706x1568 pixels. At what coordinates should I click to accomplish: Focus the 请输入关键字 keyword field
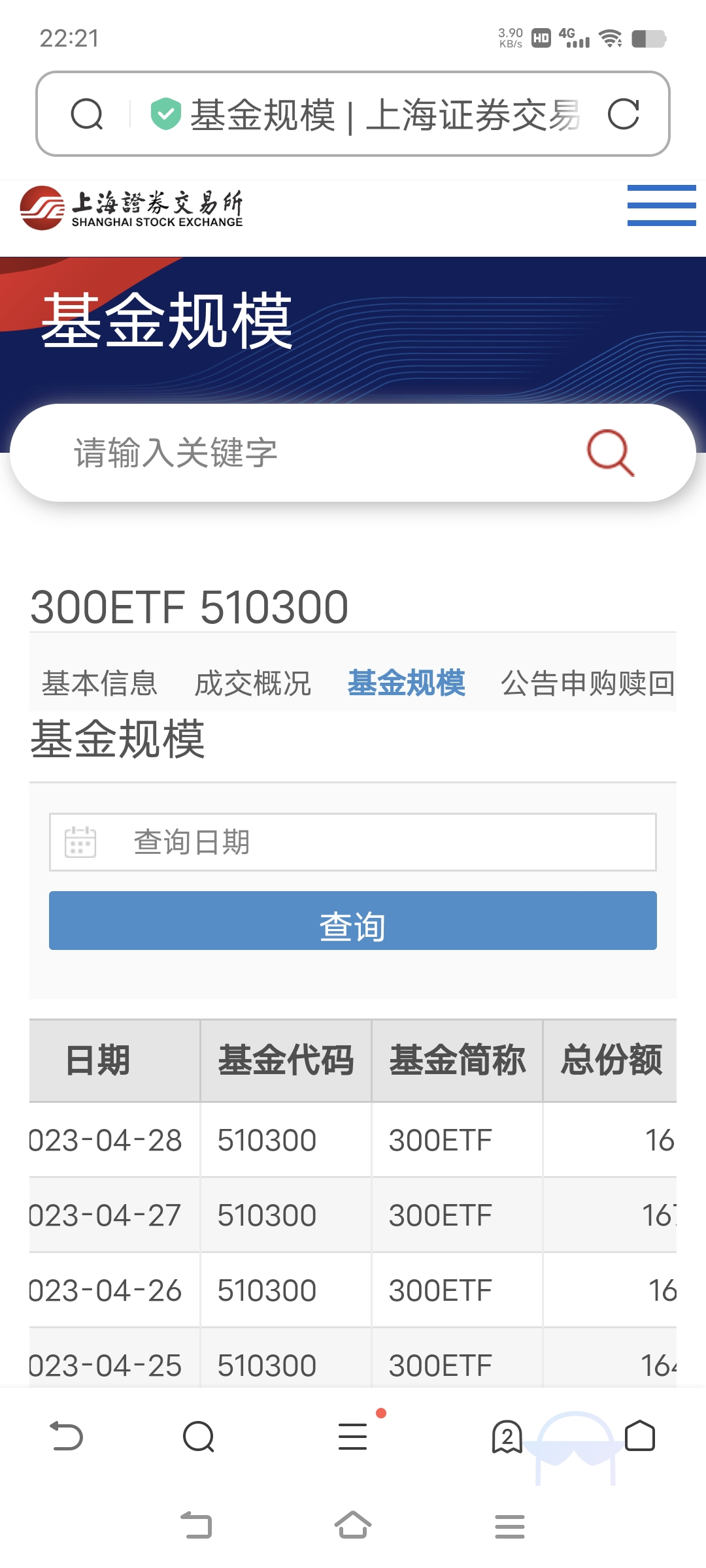click(x=314, y=453)
